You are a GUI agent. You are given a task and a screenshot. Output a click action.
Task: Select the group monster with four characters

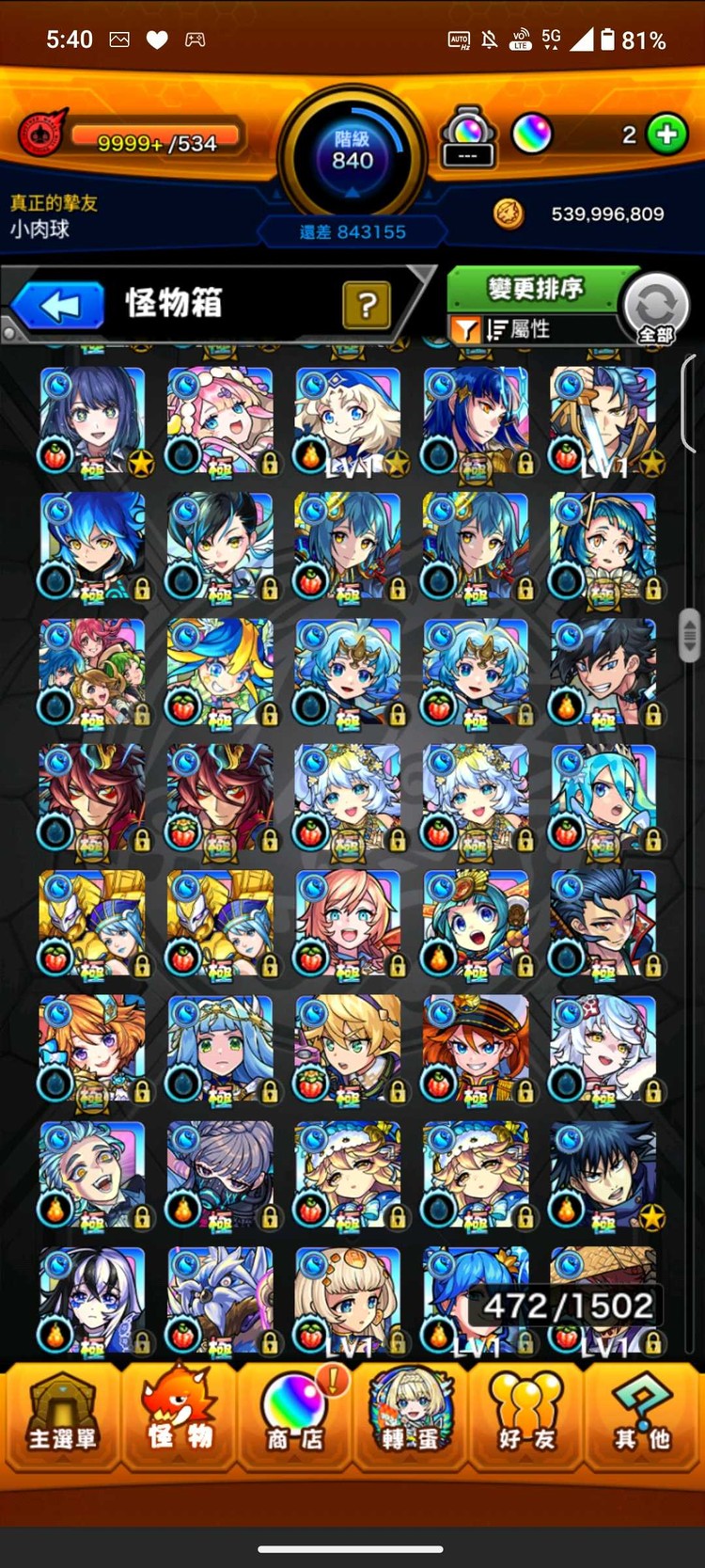(92, 672)
